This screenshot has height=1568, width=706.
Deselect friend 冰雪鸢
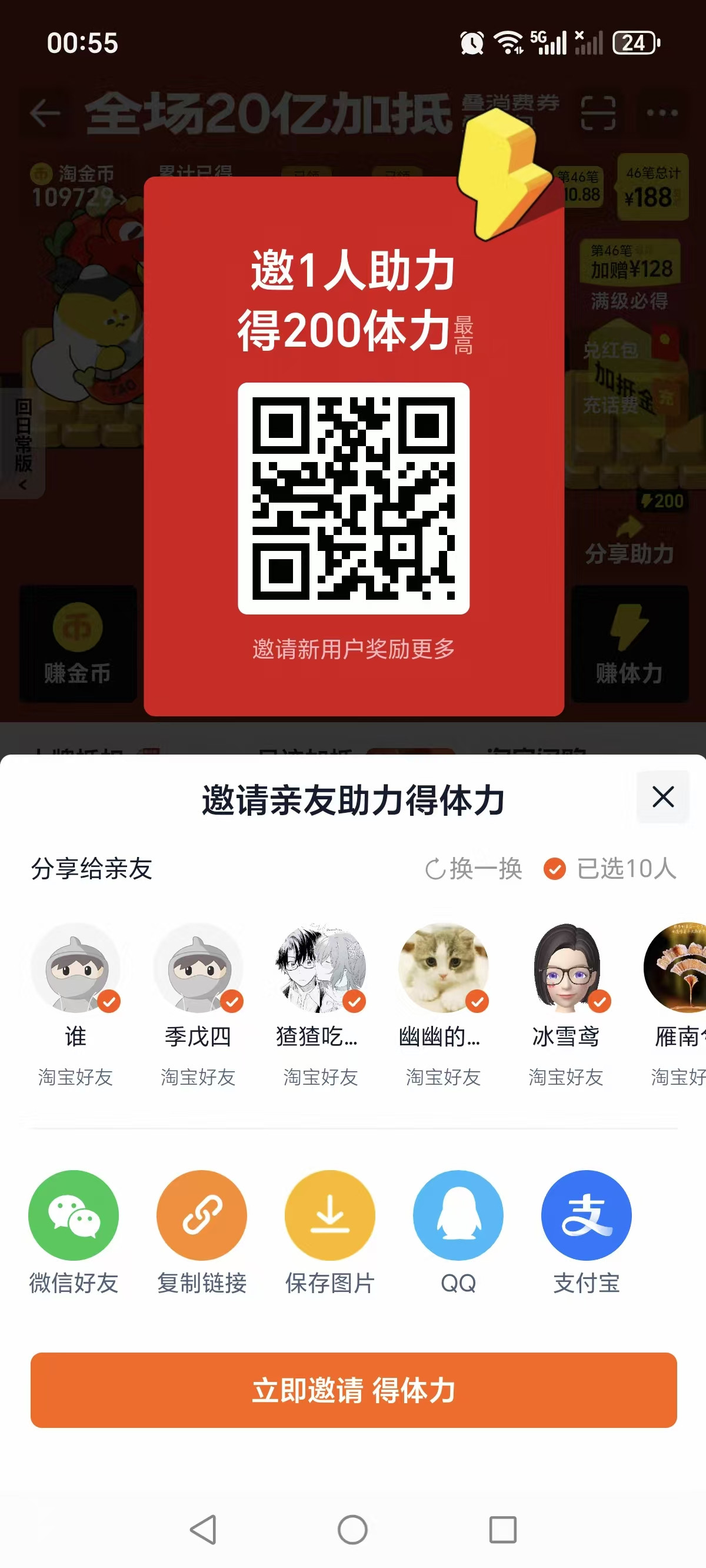(x=567, y=968)
